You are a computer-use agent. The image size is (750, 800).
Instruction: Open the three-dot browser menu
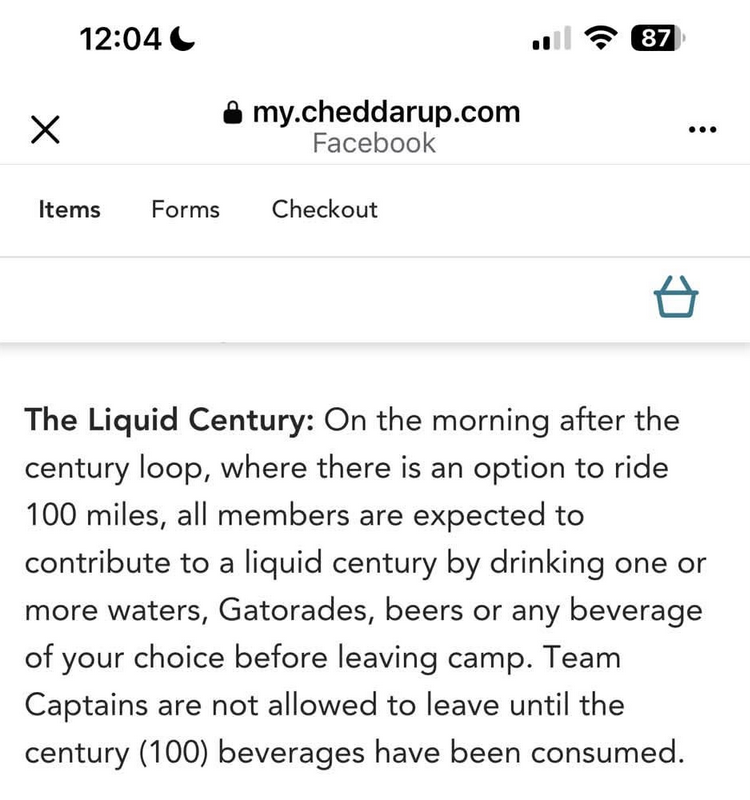click(702, 129)
